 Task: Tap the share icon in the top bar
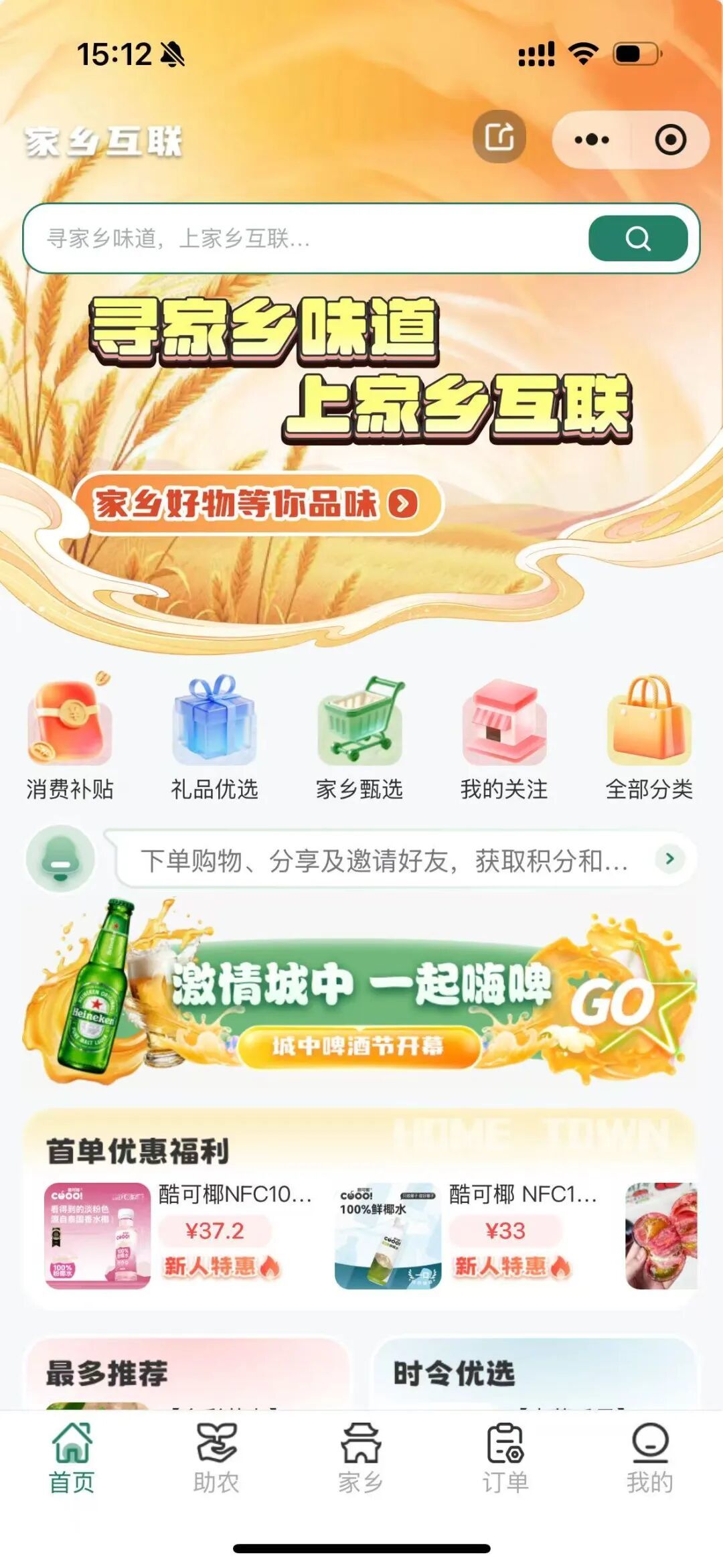coord(499,137)
